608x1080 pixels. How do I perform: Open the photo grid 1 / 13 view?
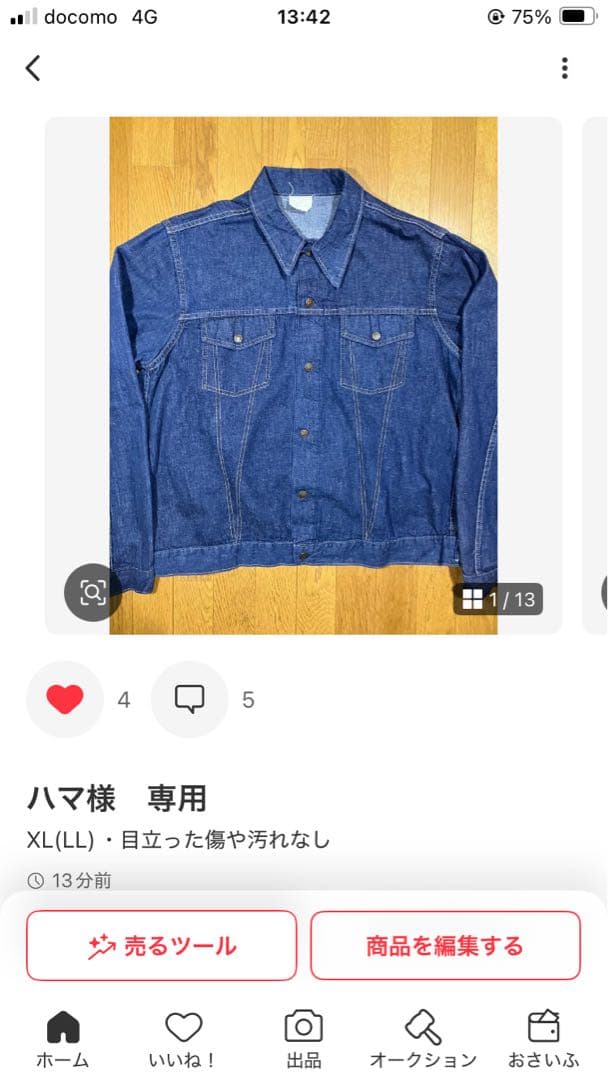pos(498,599)
